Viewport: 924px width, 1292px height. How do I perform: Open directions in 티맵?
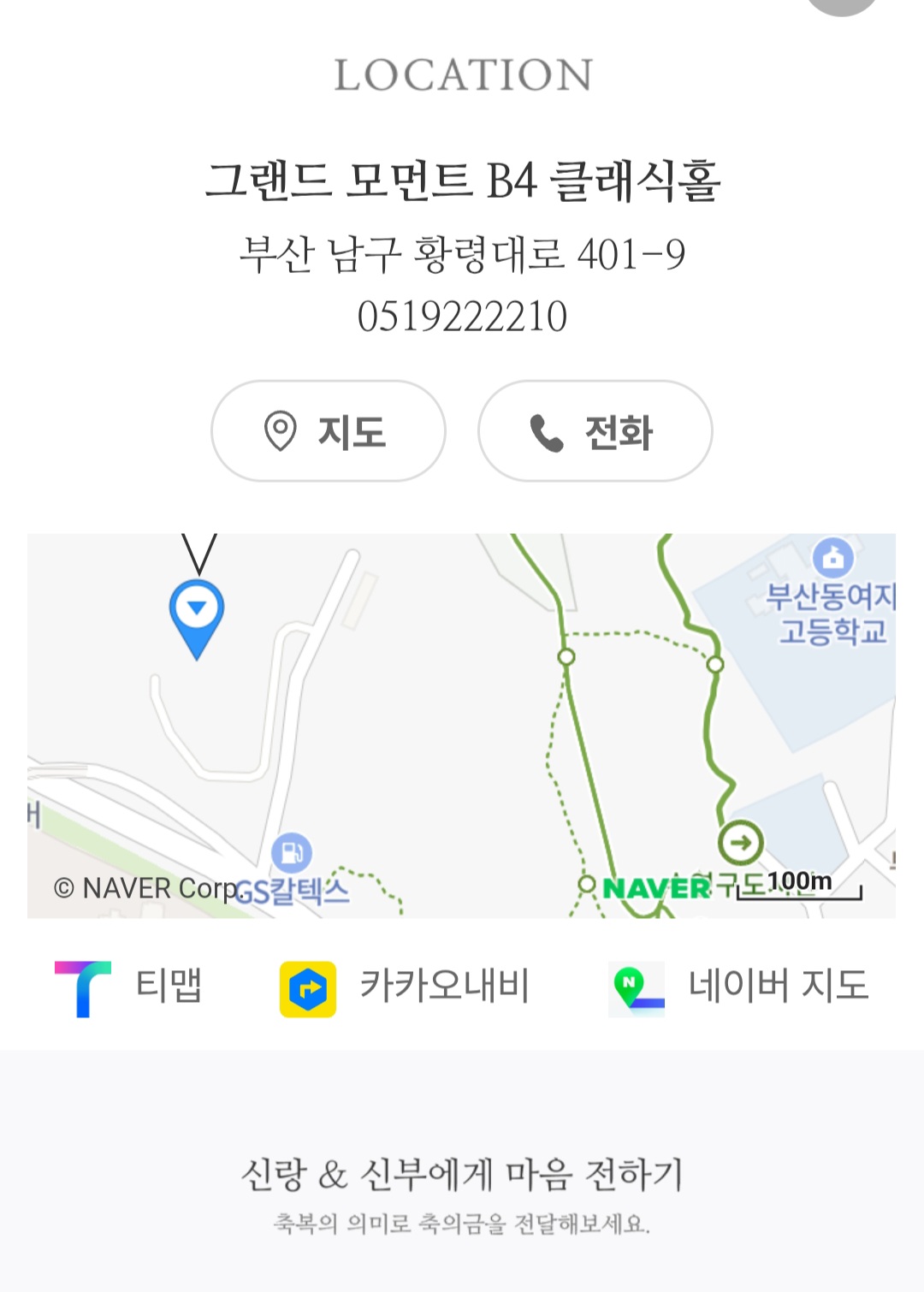tap(128, 987)
